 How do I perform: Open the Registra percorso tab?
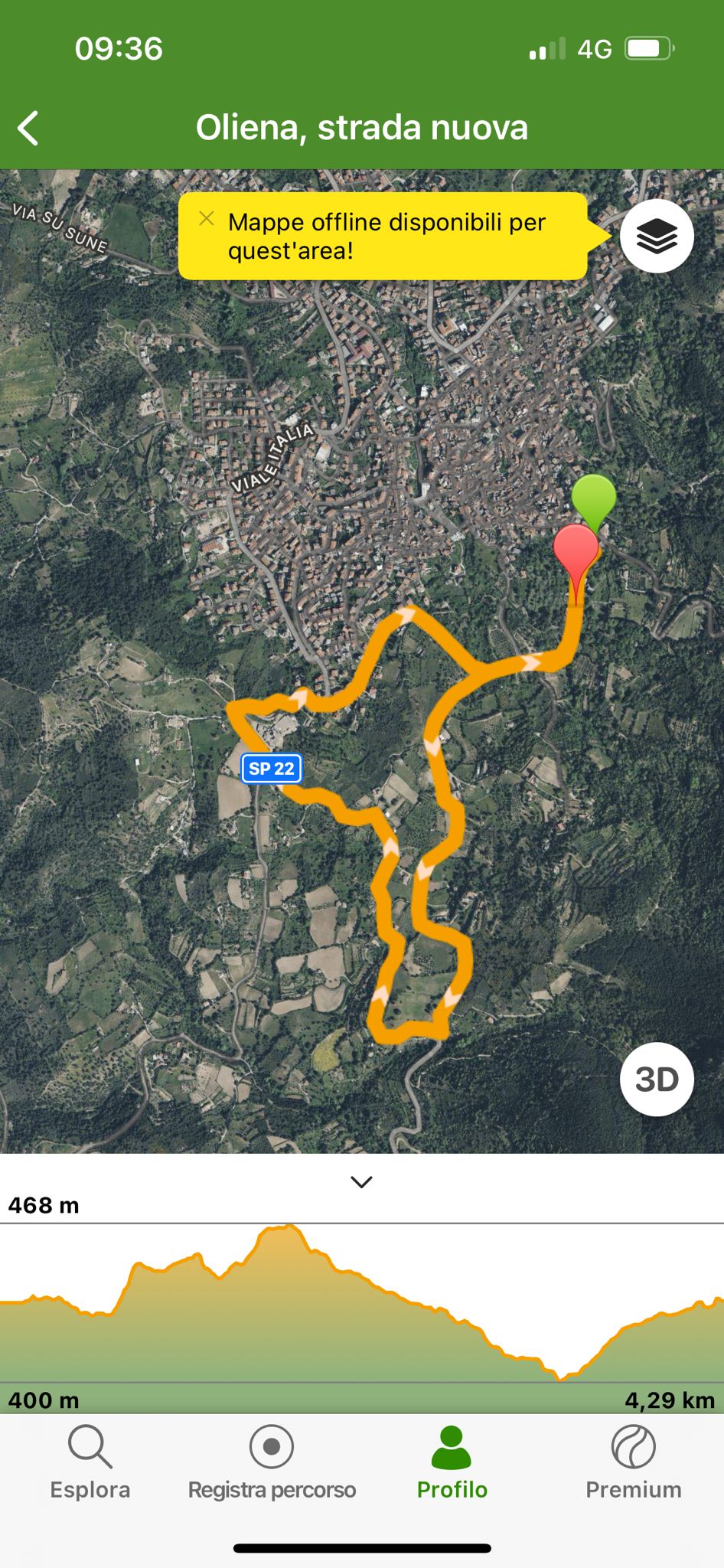[272, 1462]
